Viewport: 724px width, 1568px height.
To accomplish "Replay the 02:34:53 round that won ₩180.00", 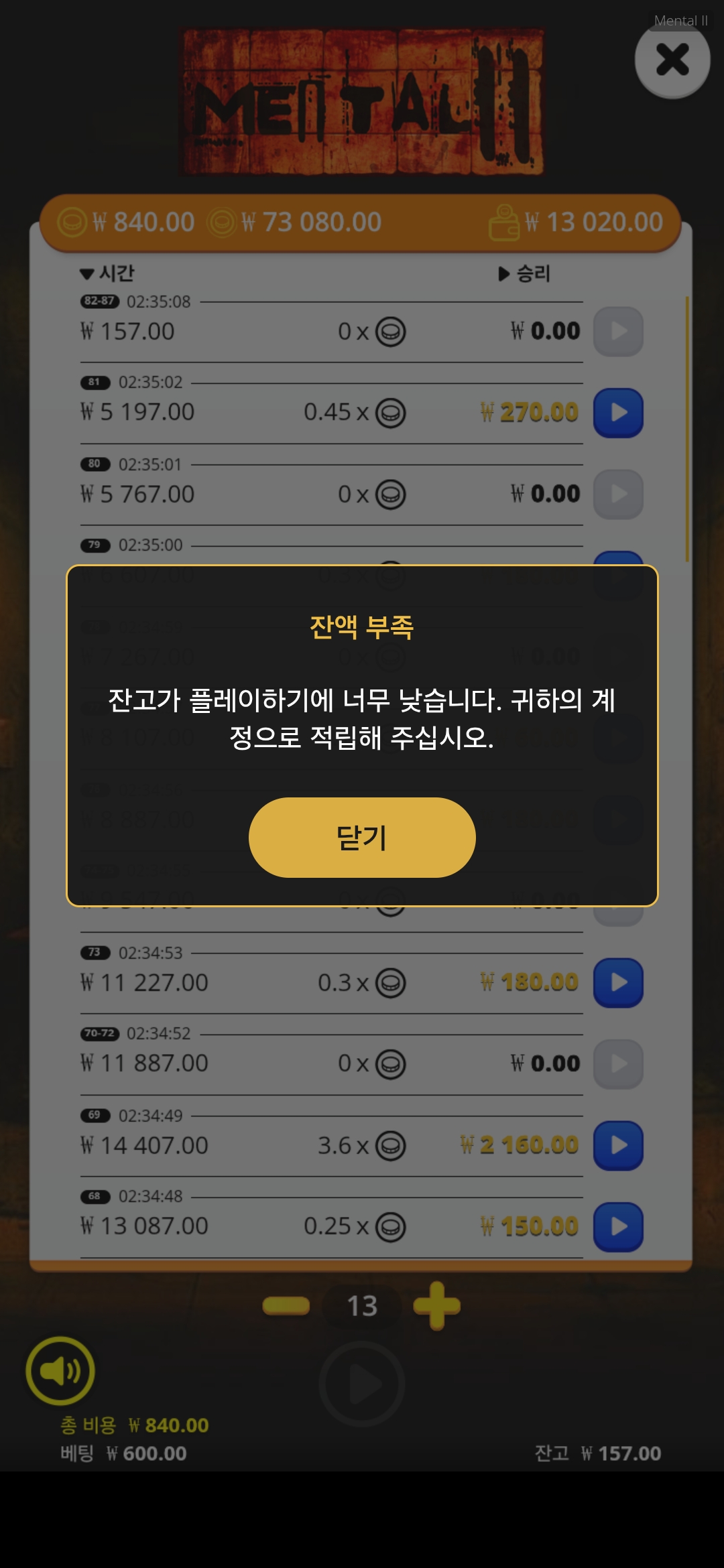I will pos(618,983).
